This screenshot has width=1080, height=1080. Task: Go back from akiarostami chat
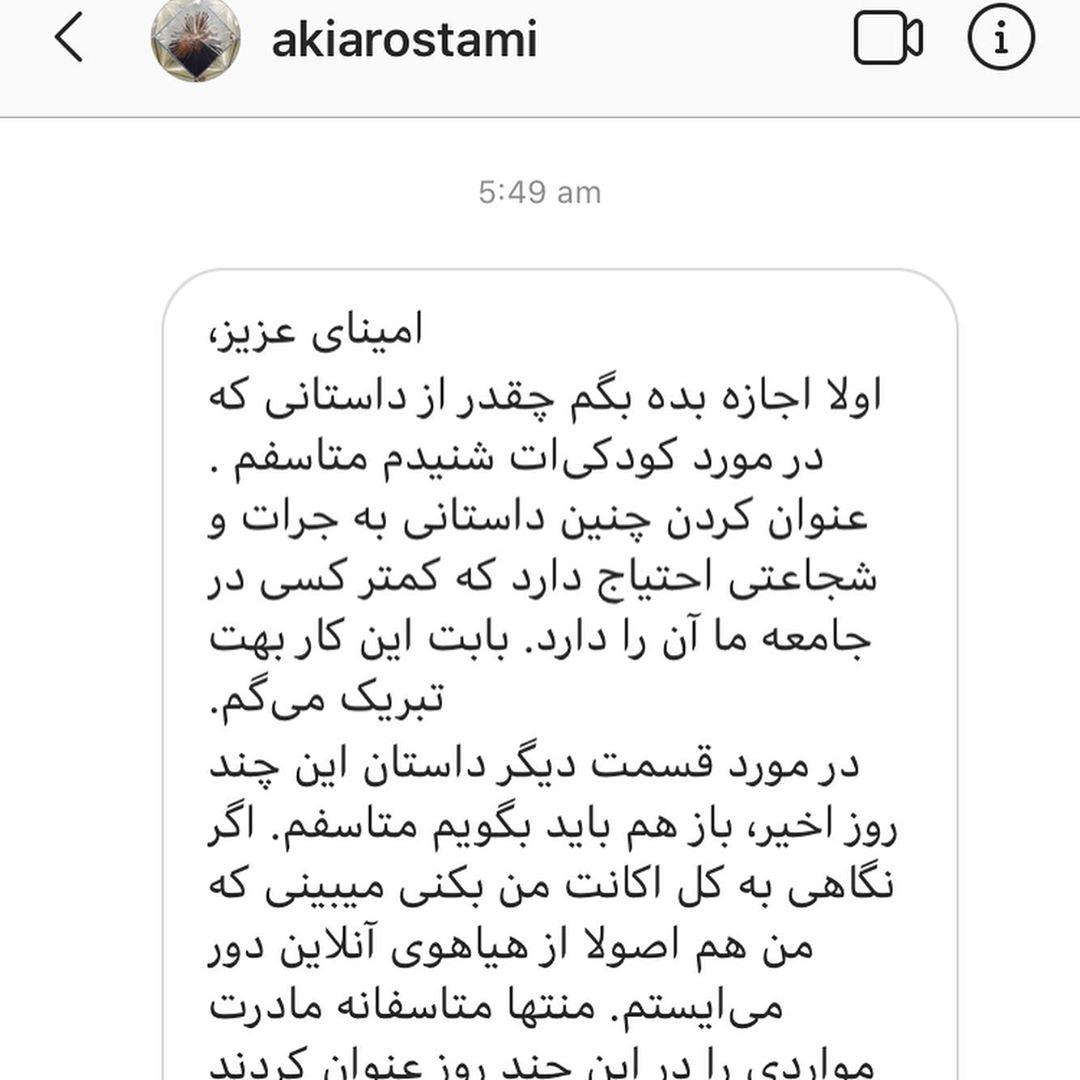(68, 40)
